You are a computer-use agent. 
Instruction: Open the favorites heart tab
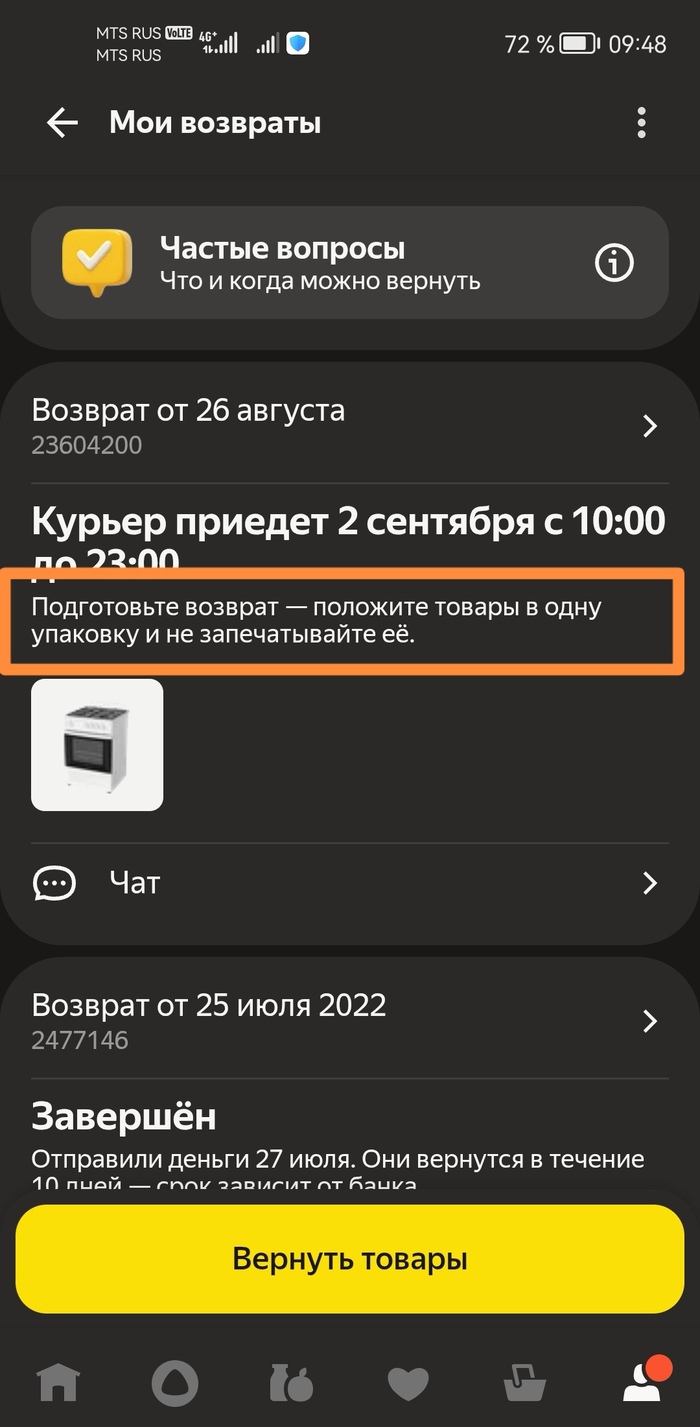click(x=408, y=1384)
